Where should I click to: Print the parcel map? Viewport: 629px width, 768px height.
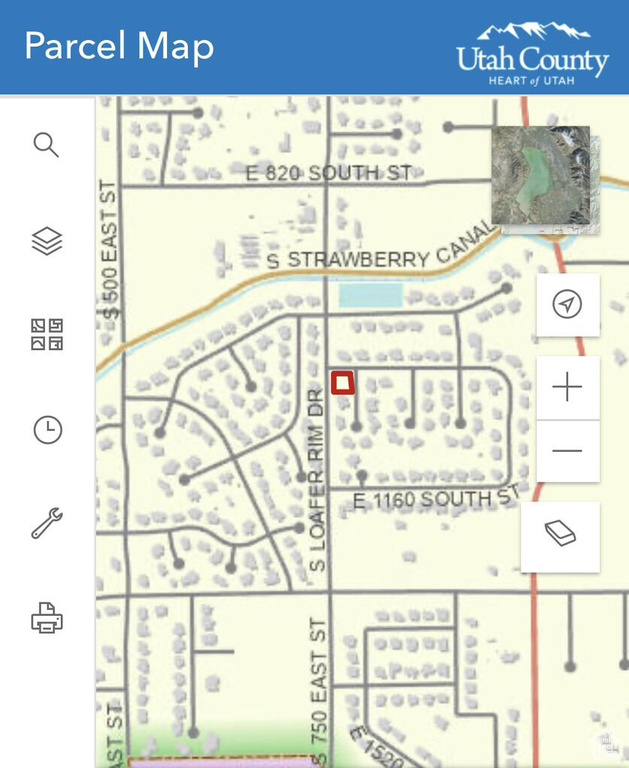[46, 618]
